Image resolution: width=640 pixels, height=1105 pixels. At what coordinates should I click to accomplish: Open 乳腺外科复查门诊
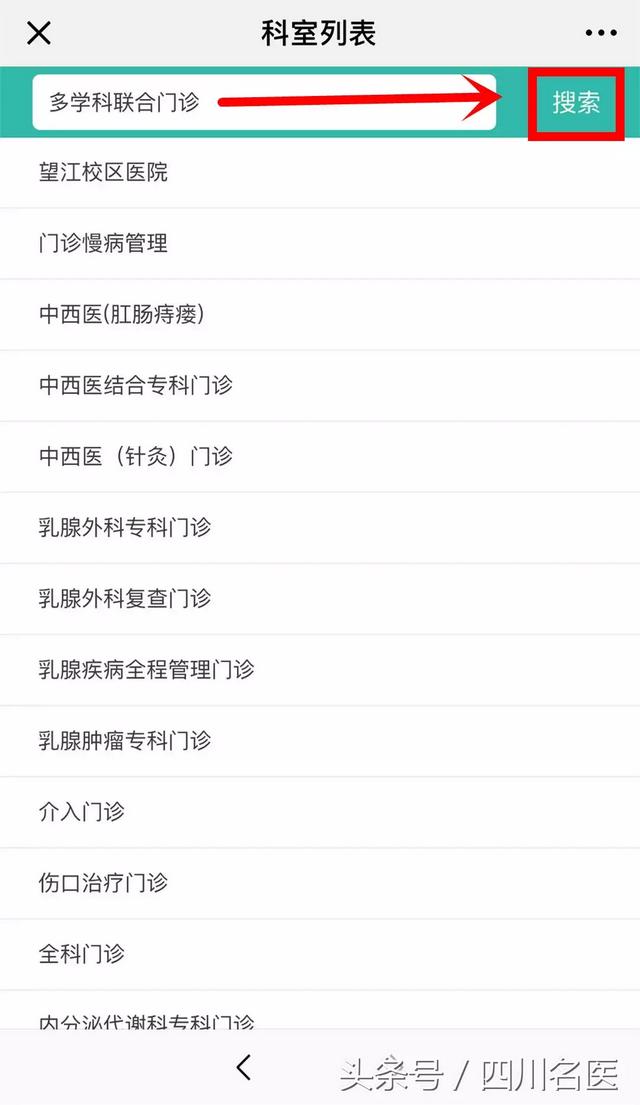click(x=320, y=599)
